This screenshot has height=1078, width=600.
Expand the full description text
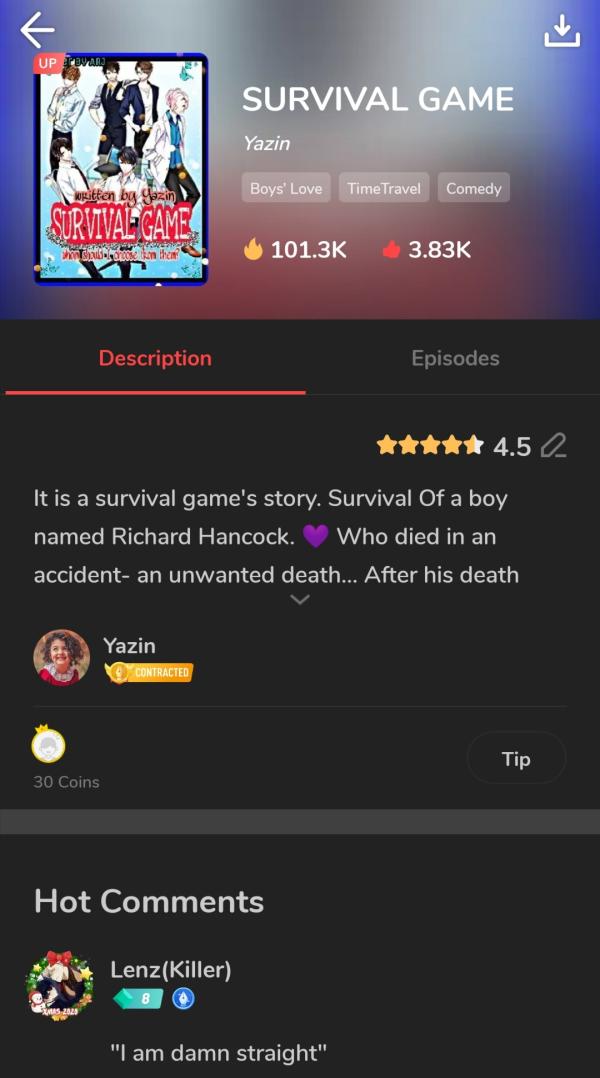299,599
